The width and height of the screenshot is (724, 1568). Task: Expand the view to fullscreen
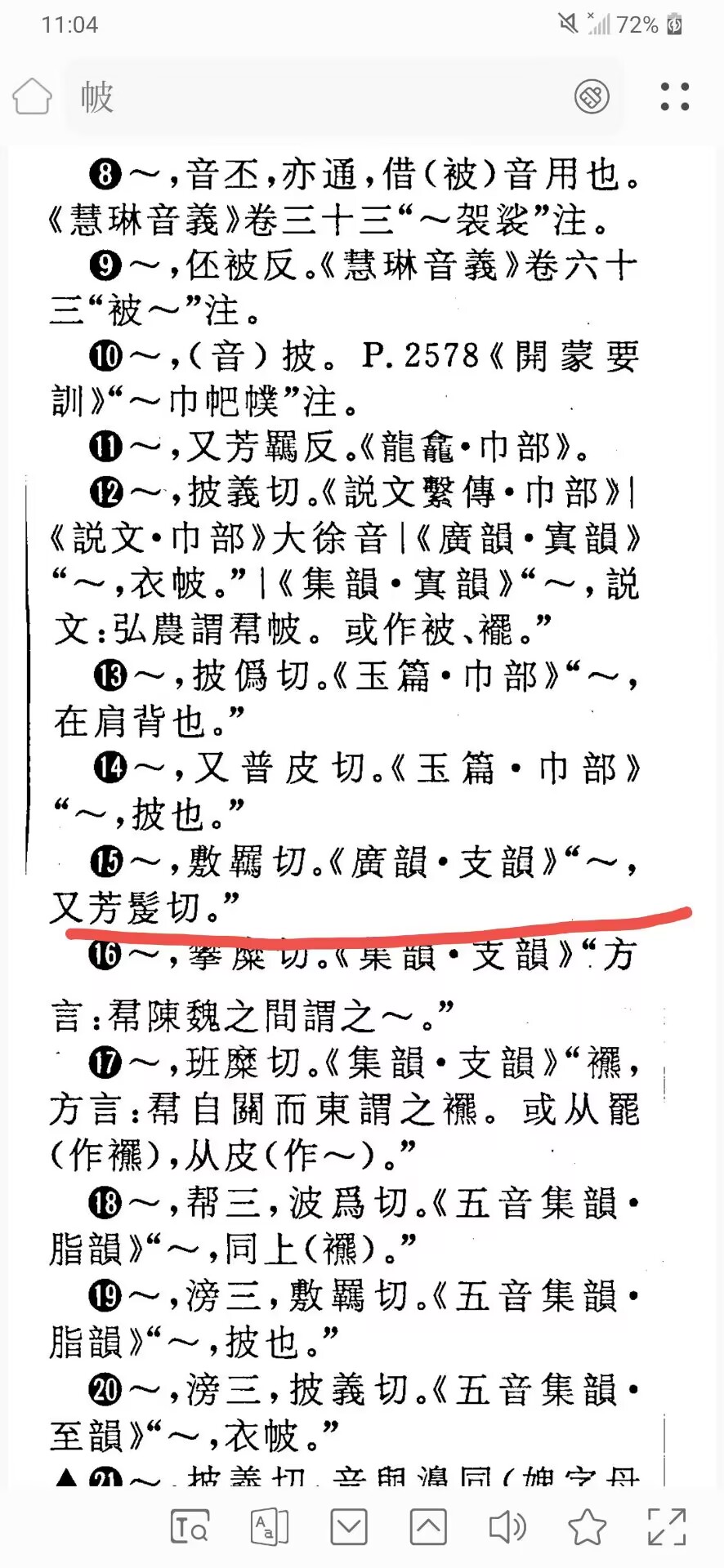pyautogui.click(x=667, y=1526)
